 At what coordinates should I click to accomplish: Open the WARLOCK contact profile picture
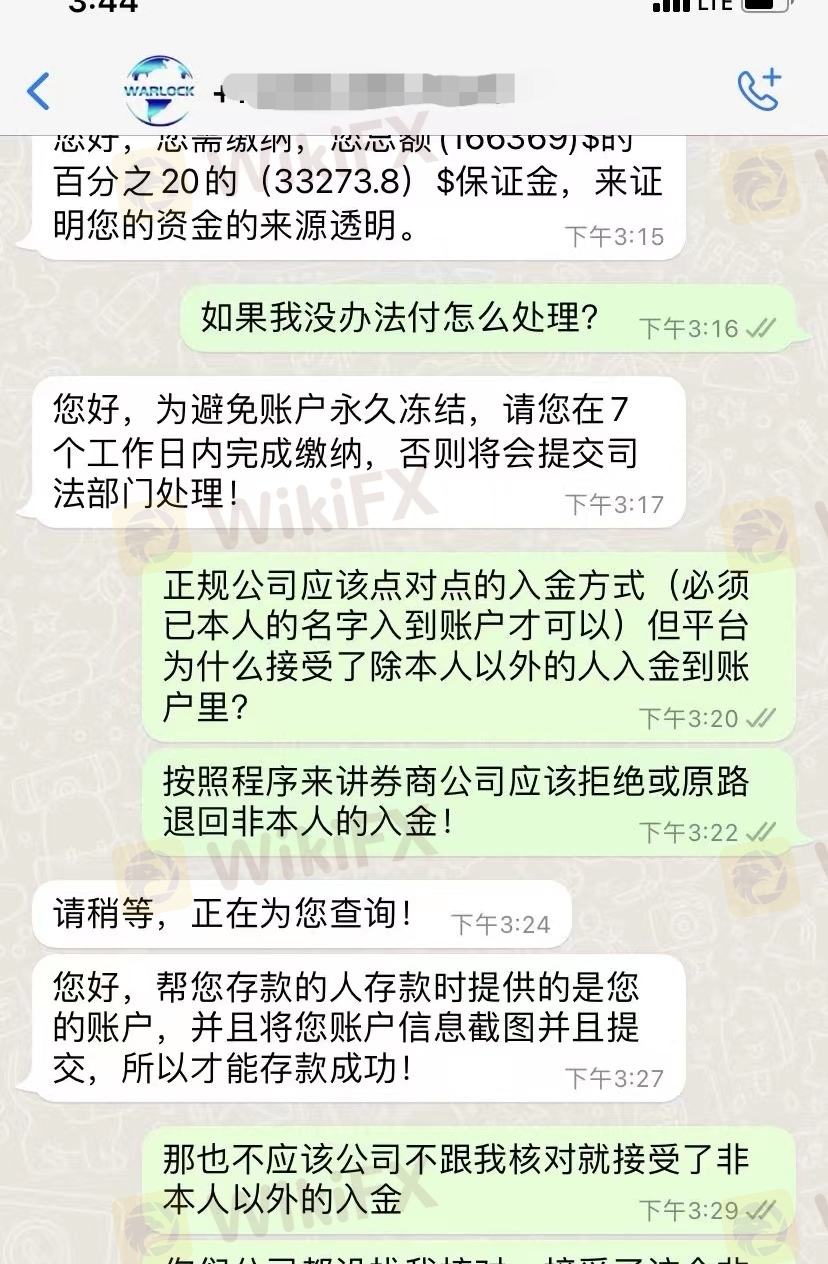(x=159, y=90)
